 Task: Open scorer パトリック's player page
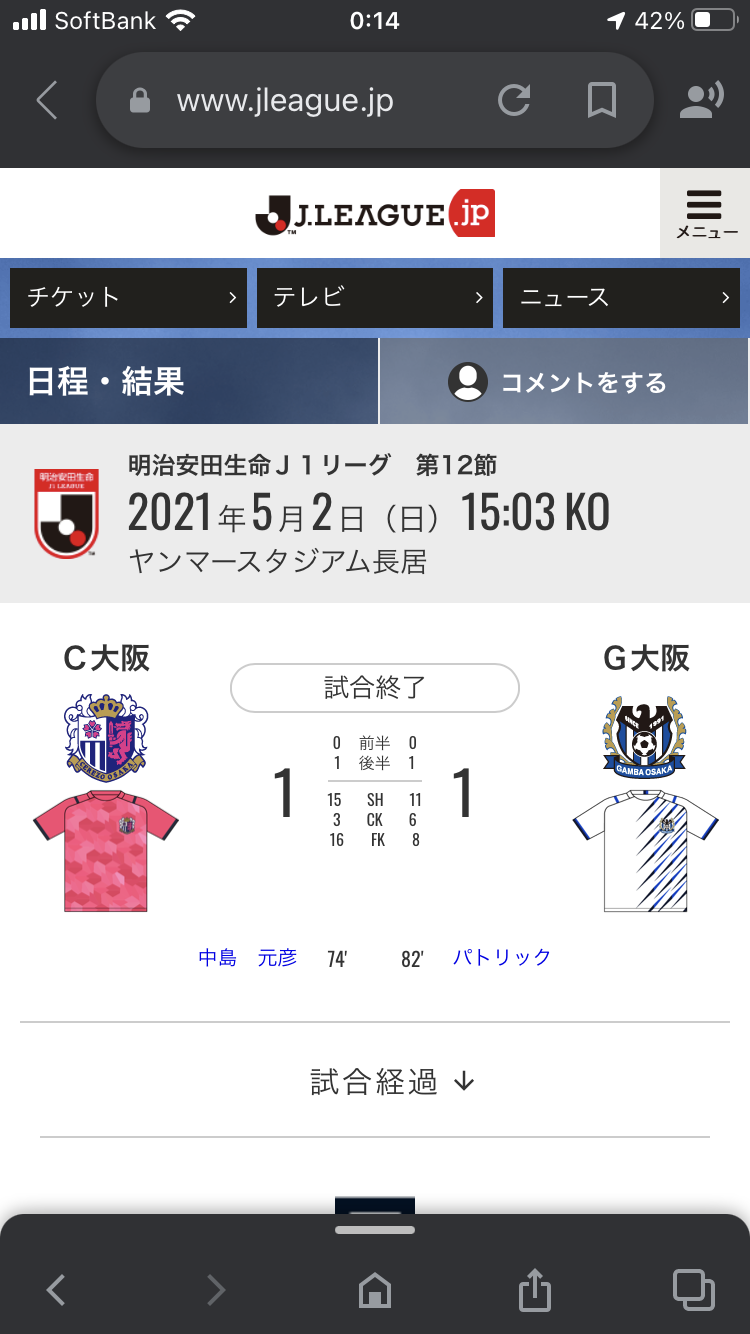point(502,957)
